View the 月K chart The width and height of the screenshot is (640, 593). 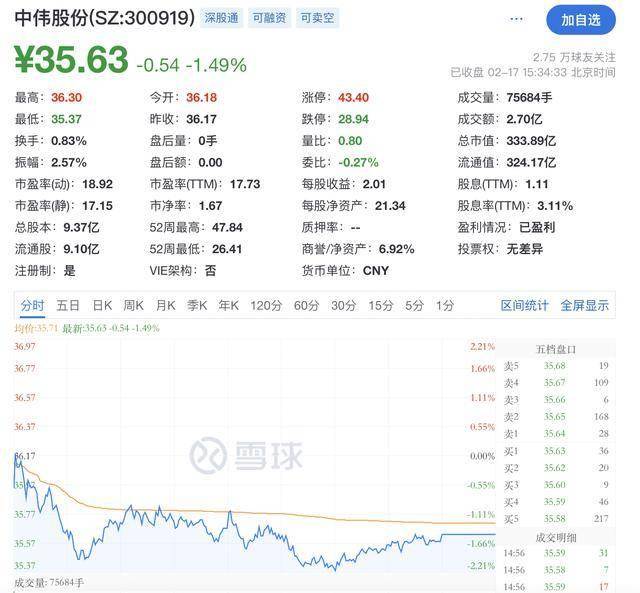pyautogui.click(x=165, y=305)
